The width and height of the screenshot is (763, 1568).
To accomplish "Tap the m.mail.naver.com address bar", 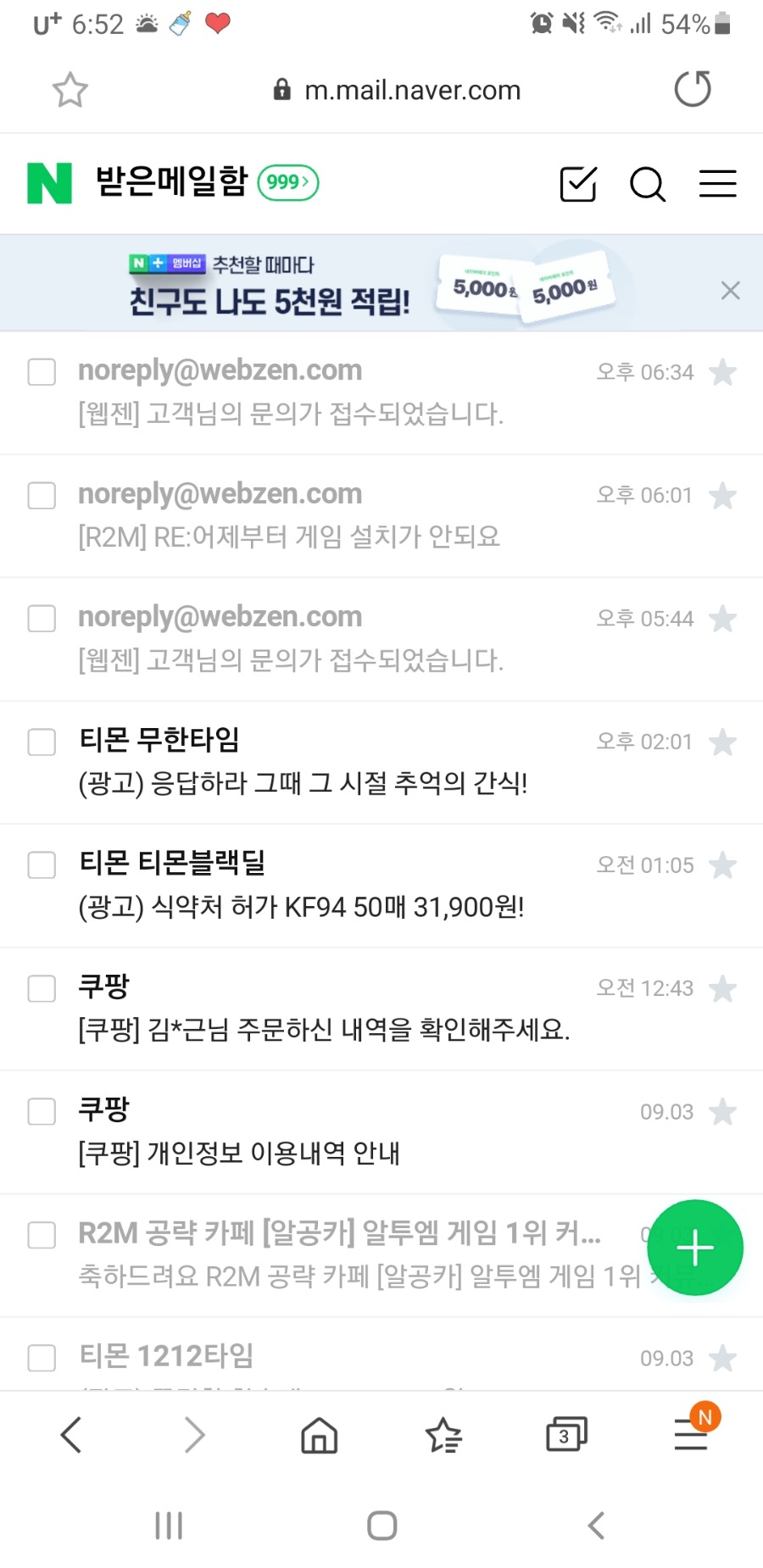I will 398,90.
